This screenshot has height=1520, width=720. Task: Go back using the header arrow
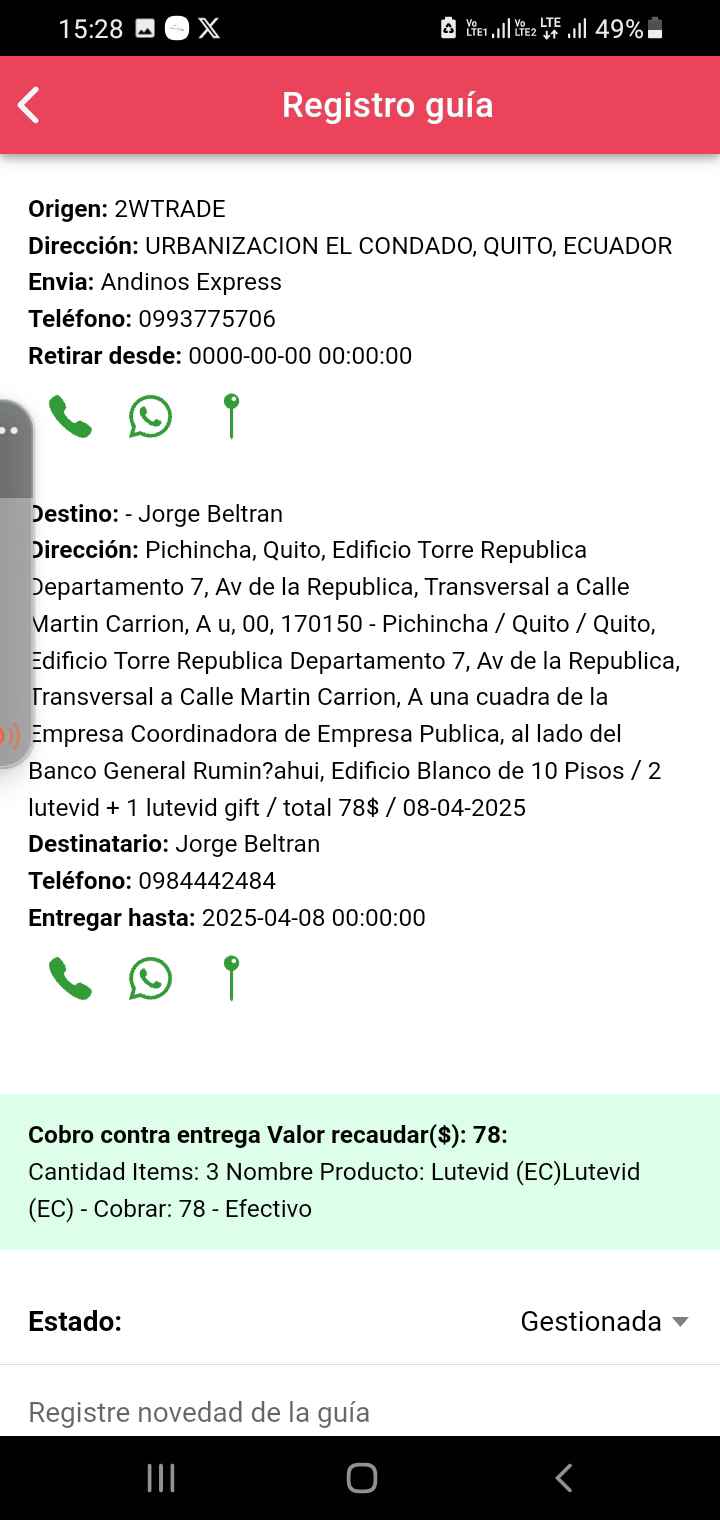click(29, 105)
